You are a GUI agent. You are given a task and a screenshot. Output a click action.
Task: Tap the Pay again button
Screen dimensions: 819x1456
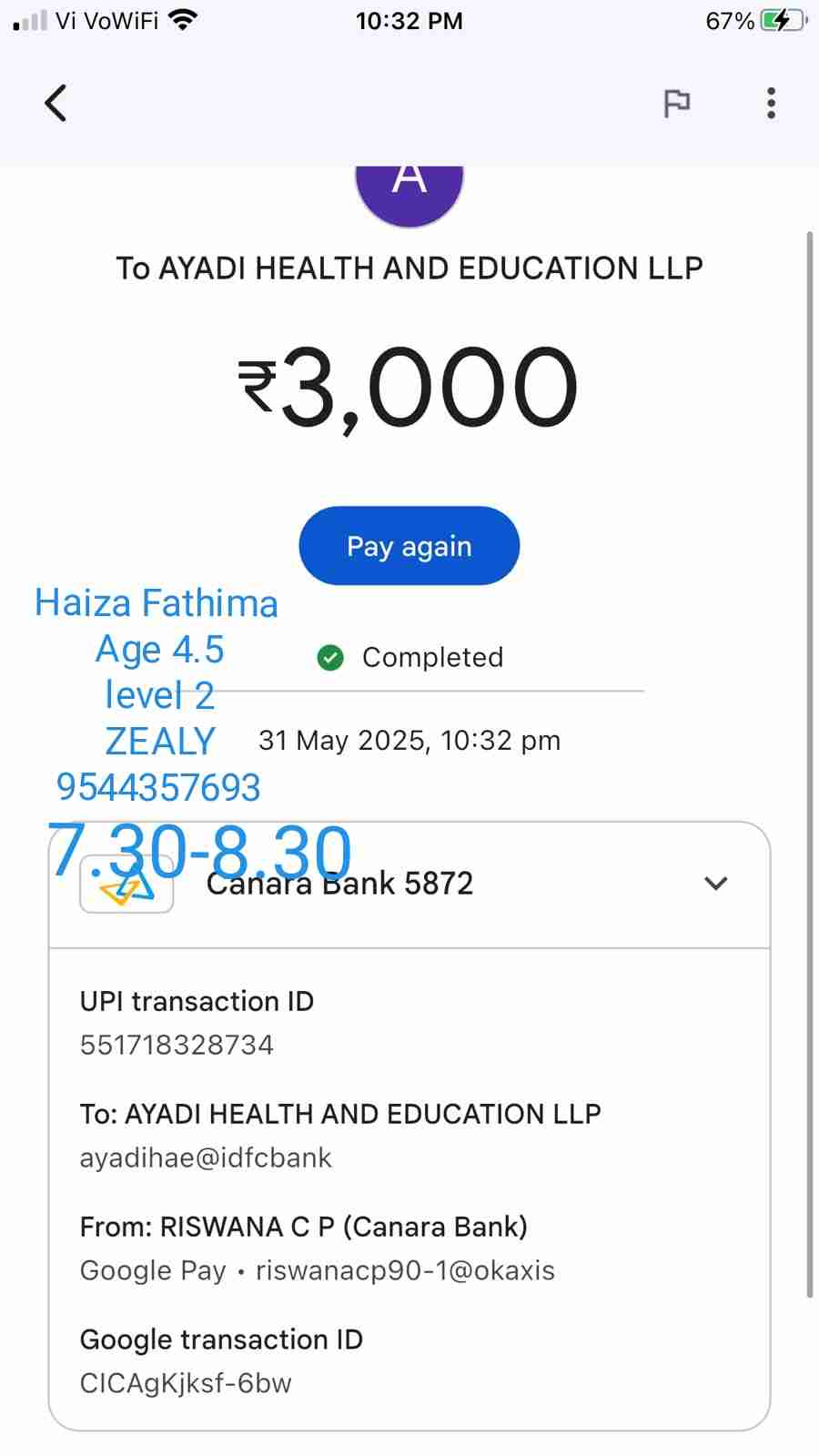click(x=409, y=546)
